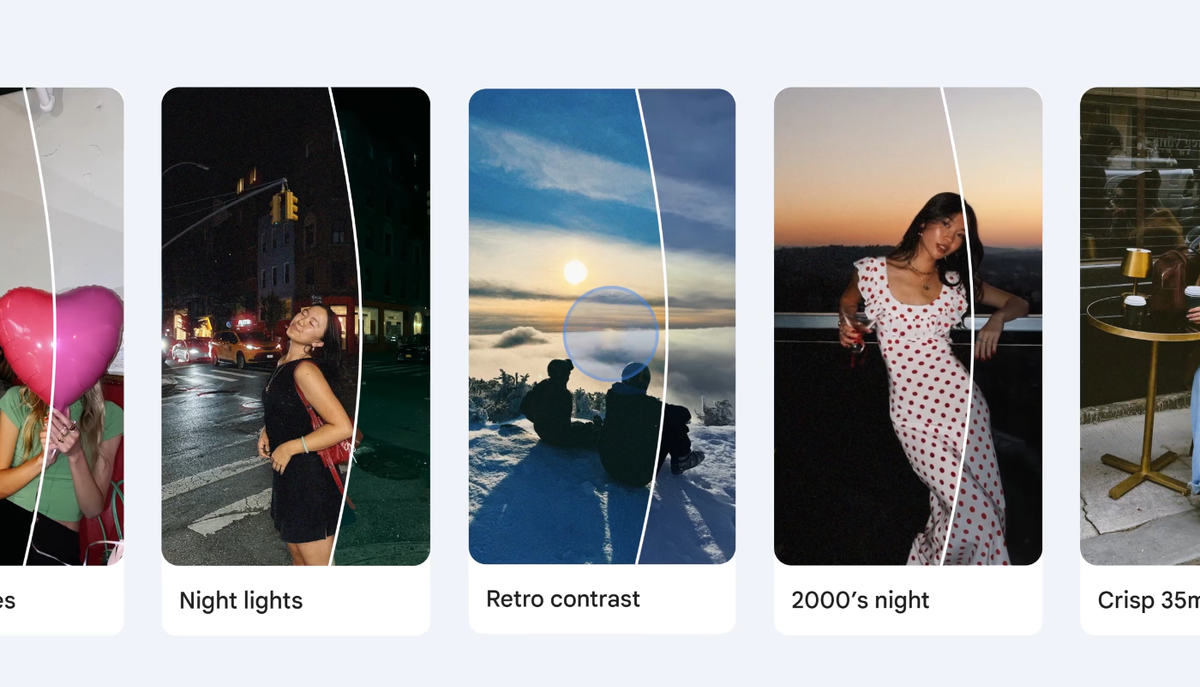Pick the Crisp 35mm style card
This screenshot has width=1200, height=687.
(x=1140, y=361)
